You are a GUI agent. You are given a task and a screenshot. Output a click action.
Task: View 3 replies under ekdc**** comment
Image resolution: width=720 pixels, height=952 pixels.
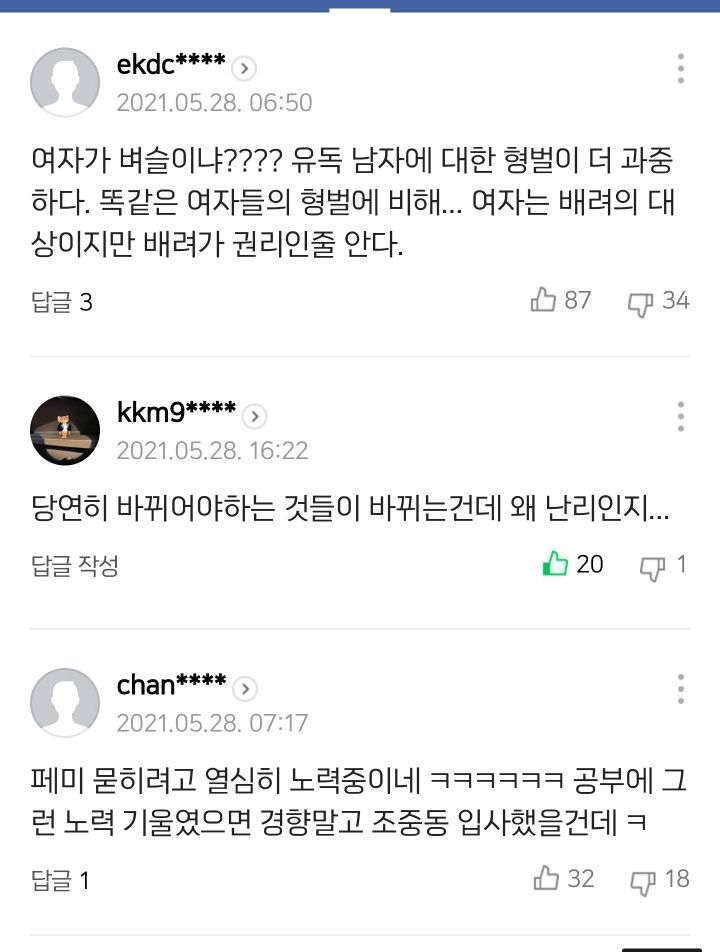click(62, 302)
